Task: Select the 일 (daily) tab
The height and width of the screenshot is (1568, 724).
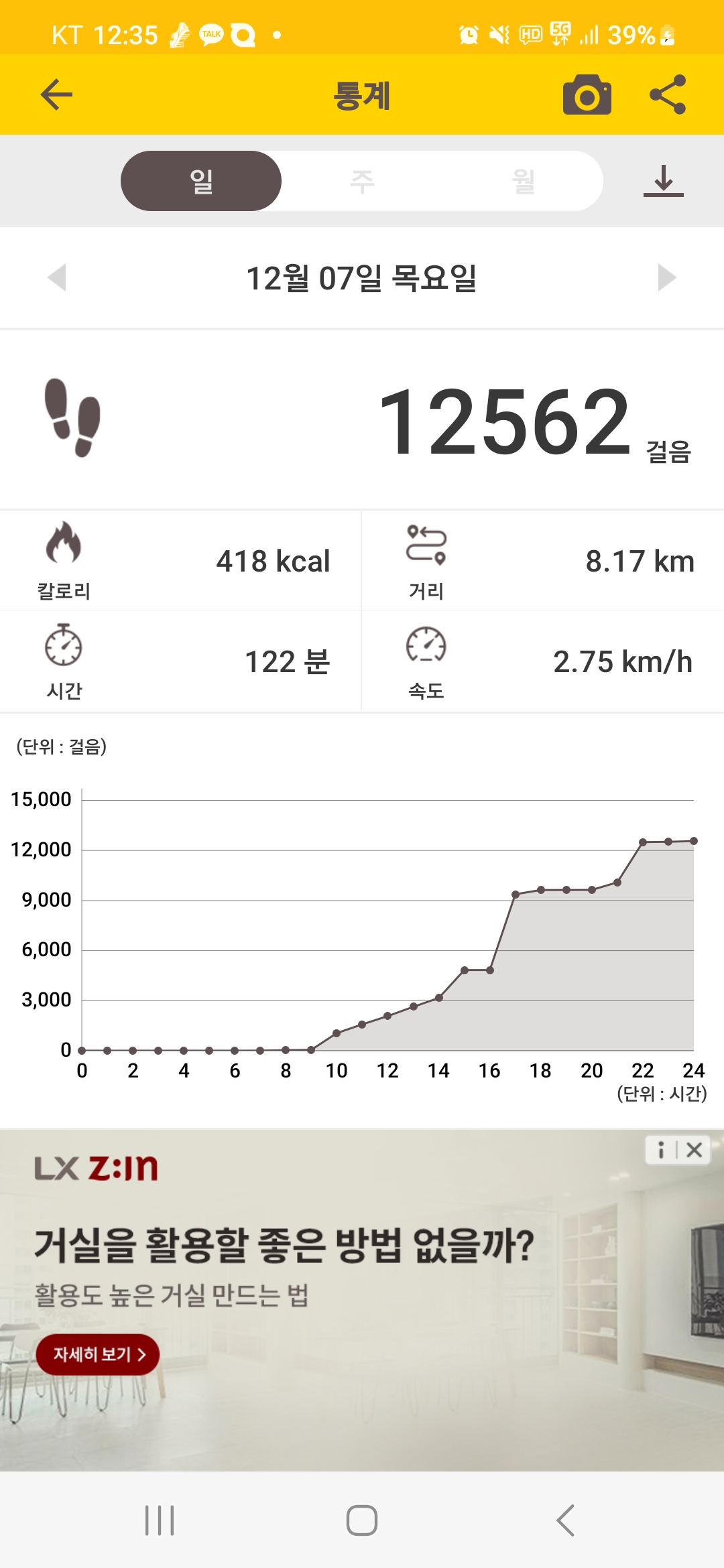Action: pos(201,181)
